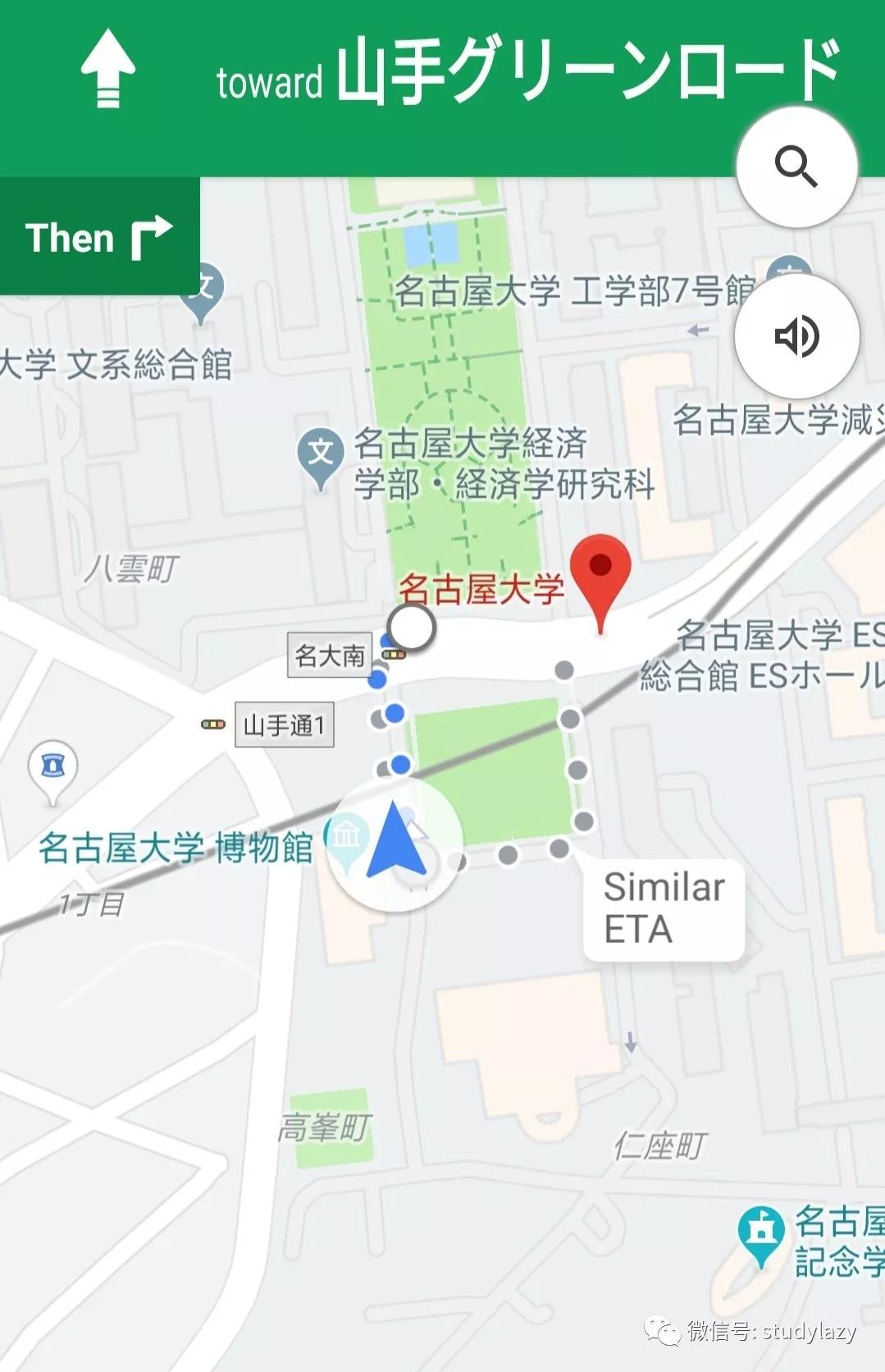Tap the traffic light icon at 名大南 intersection
Screen dimensions: 885x1372
click(x=394, y=655)
